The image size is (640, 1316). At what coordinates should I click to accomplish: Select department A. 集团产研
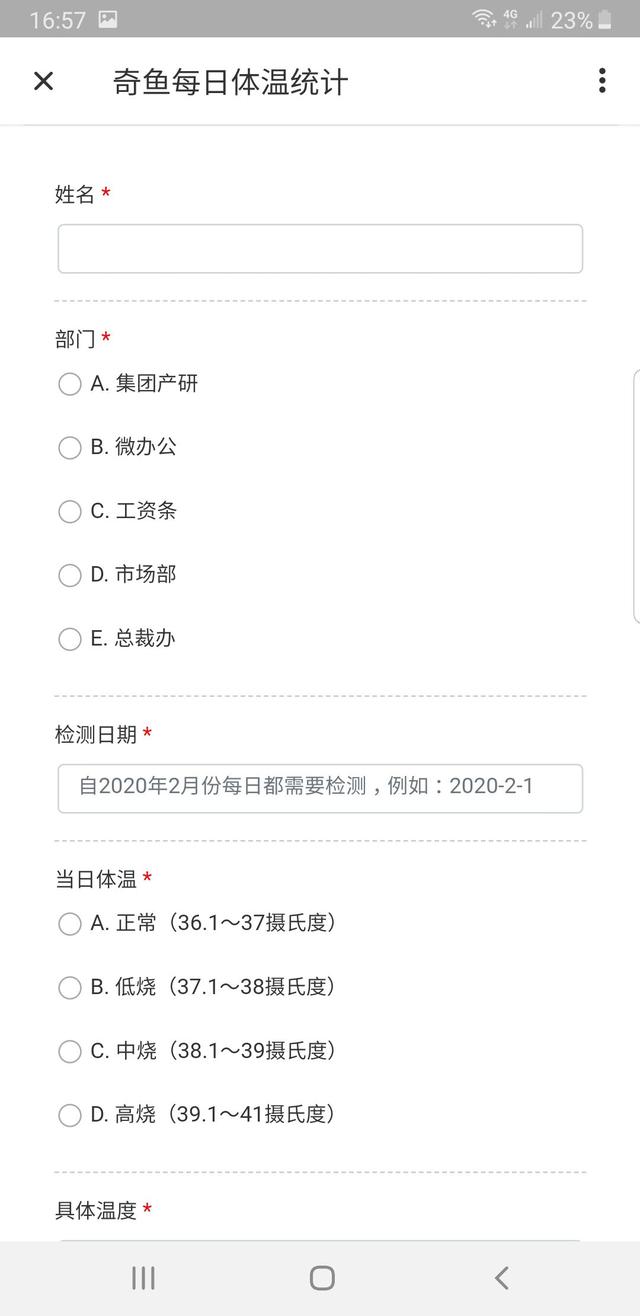tap(70, 384)
